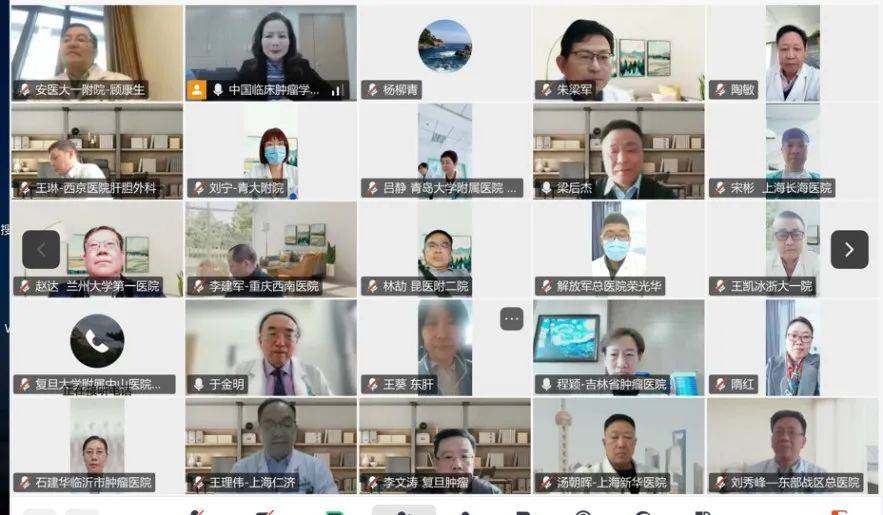The image size is (883, 515).
Task: Open 李文涛 复旦肿瘤's video tile
Action: pyautogui.click(x=445, y=443)
